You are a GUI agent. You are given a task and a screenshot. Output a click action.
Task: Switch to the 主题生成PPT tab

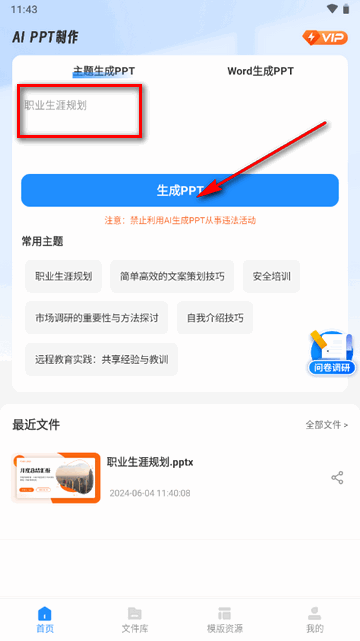click(104, 71)
